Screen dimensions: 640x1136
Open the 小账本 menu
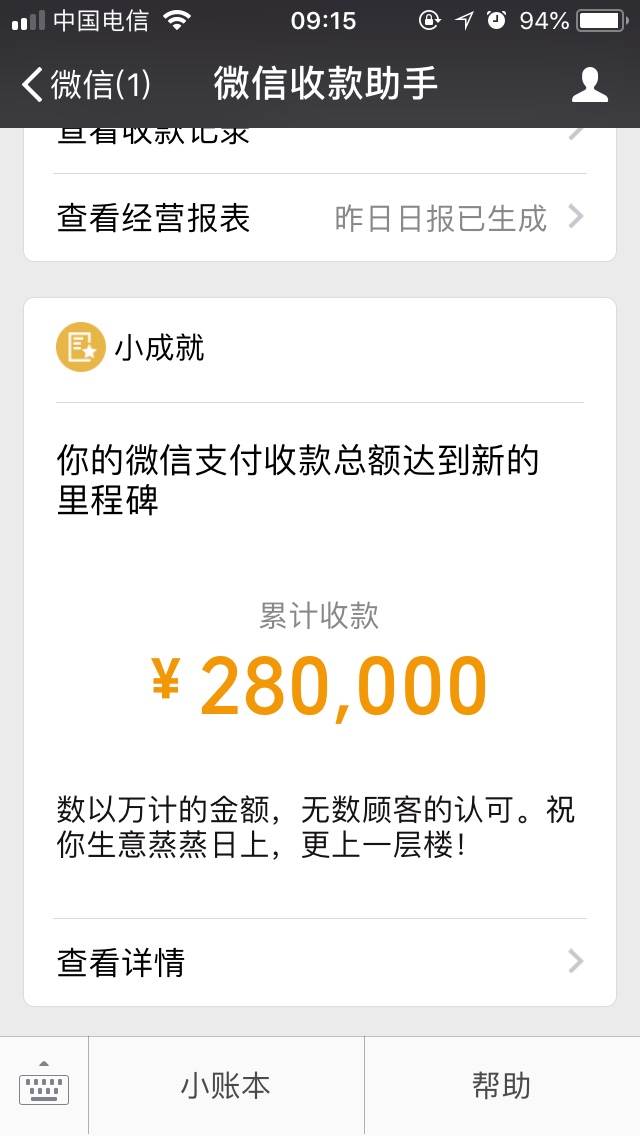pos(225,1085)
